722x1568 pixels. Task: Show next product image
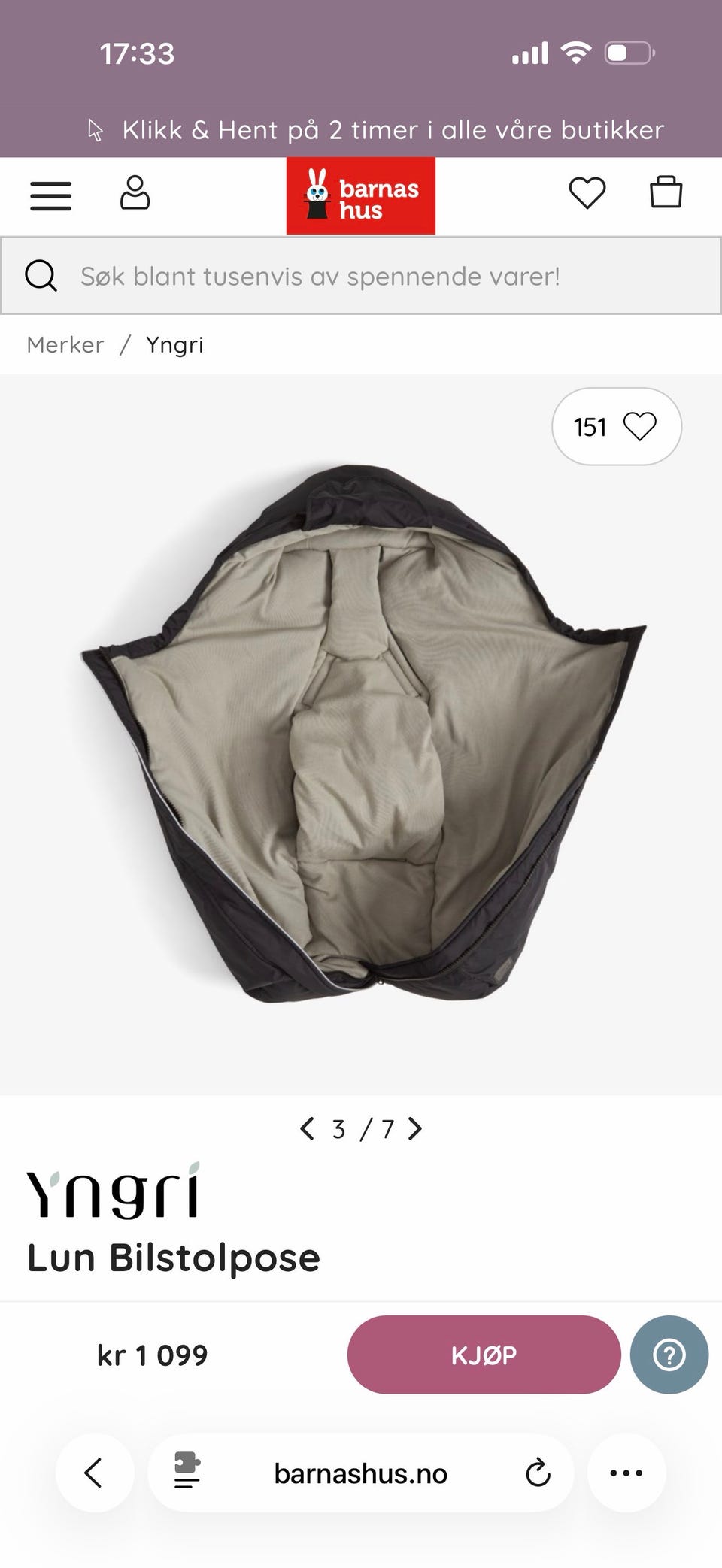click(x=415, y=1128)
